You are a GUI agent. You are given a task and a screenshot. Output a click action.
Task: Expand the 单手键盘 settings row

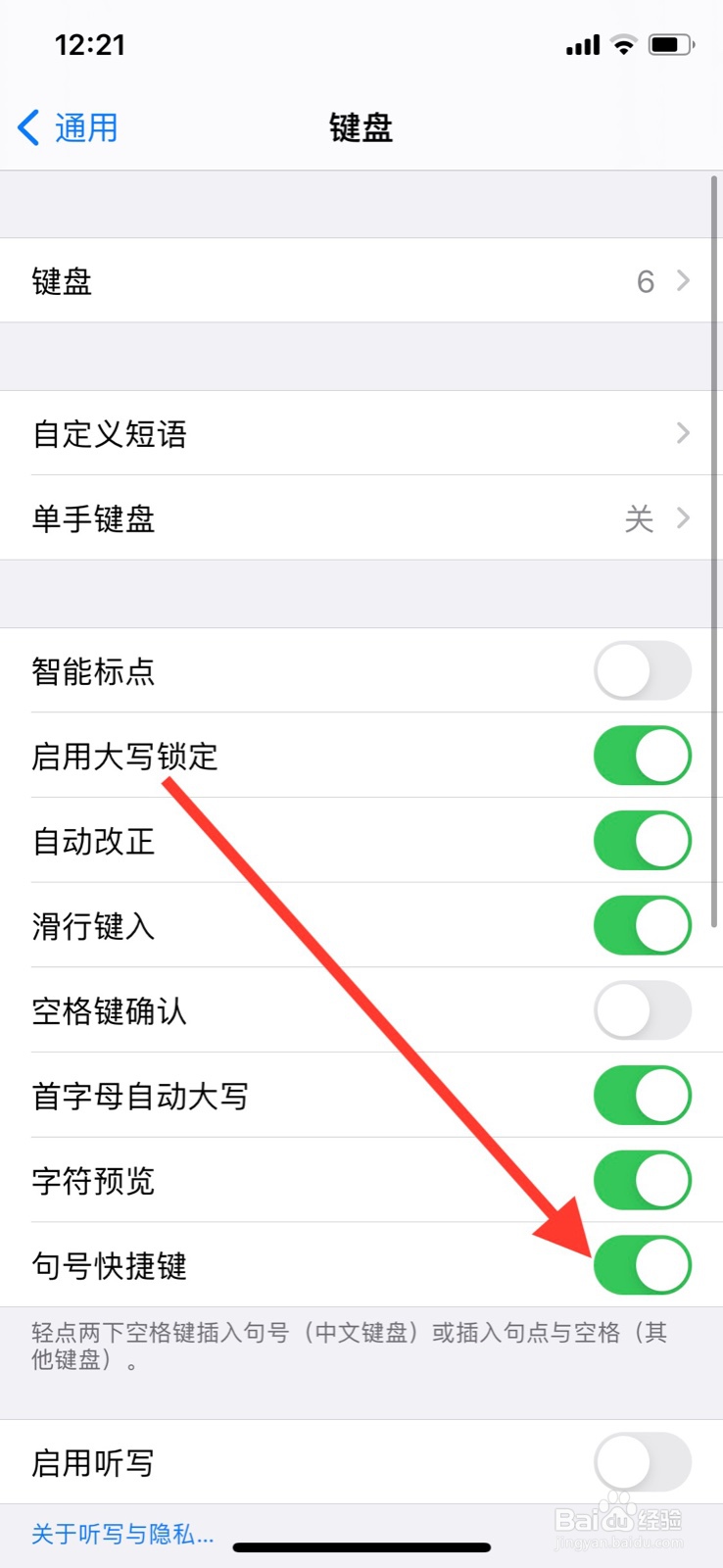pyautogui.click(x=361, y=519)
